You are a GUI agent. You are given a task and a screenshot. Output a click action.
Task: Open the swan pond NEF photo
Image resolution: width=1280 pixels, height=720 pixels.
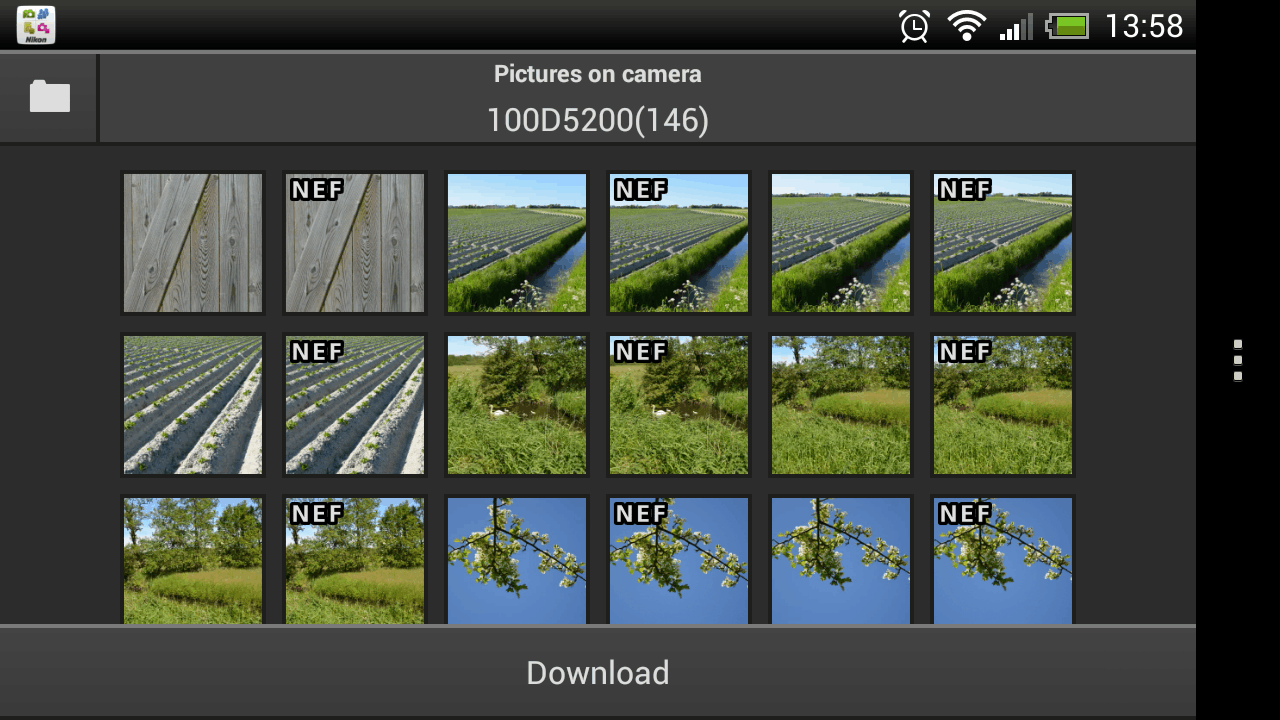(679, 405)
